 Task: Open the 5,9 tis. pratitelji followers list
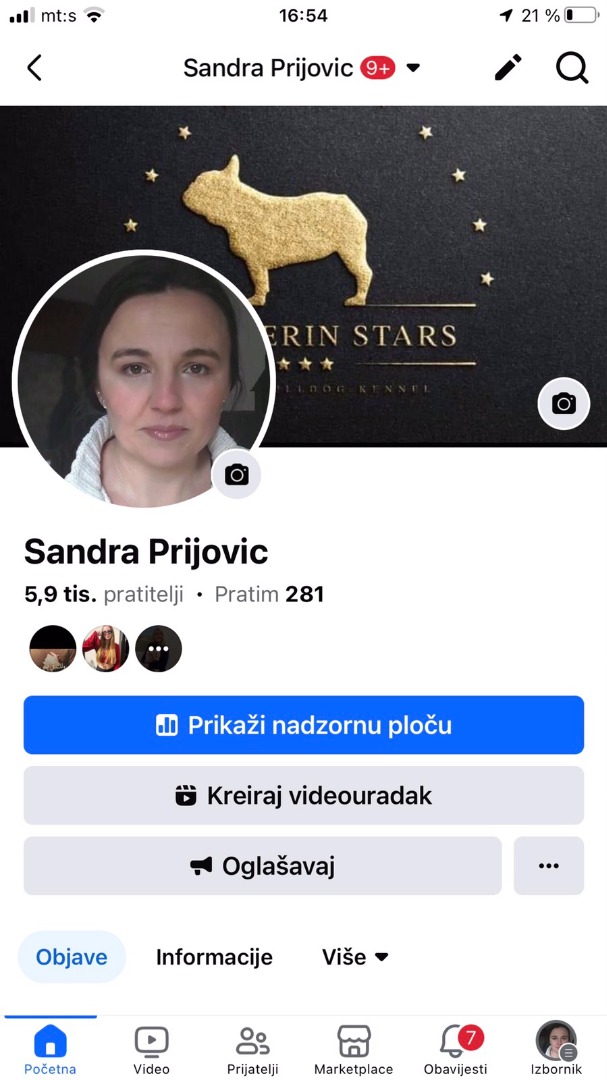[104, 594]
